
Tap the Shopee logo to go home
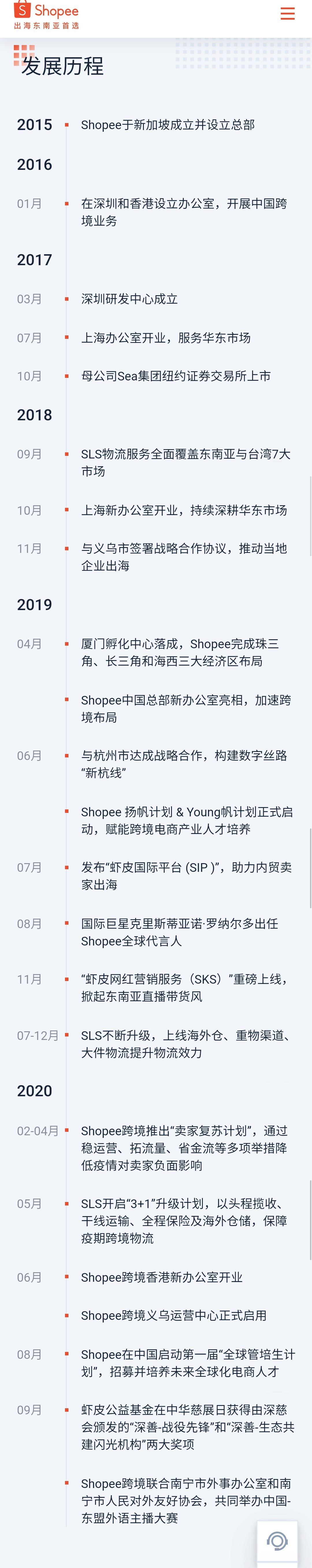tap(46, 15)
